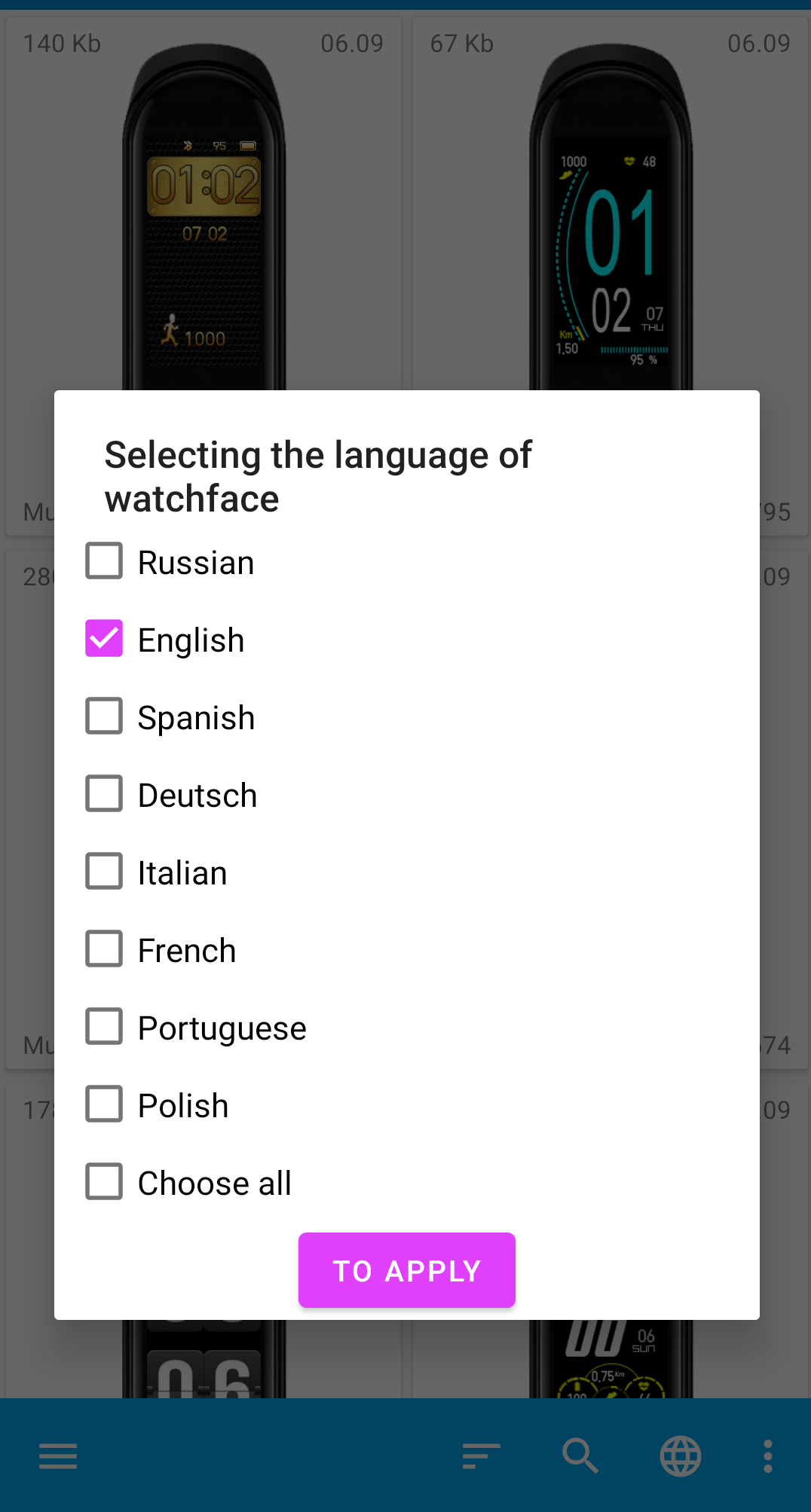Mark the French checkbox
811x1512 pixels.
pyautogui.click(x=104, y=949)
